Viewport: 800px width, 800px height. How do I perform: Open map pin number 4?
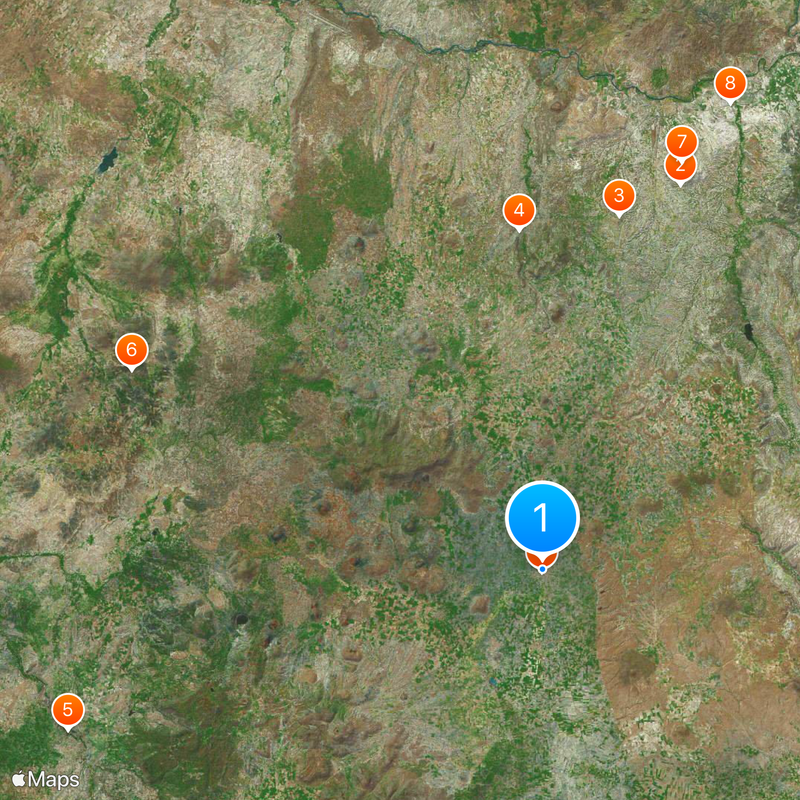[x=518, y=210]
